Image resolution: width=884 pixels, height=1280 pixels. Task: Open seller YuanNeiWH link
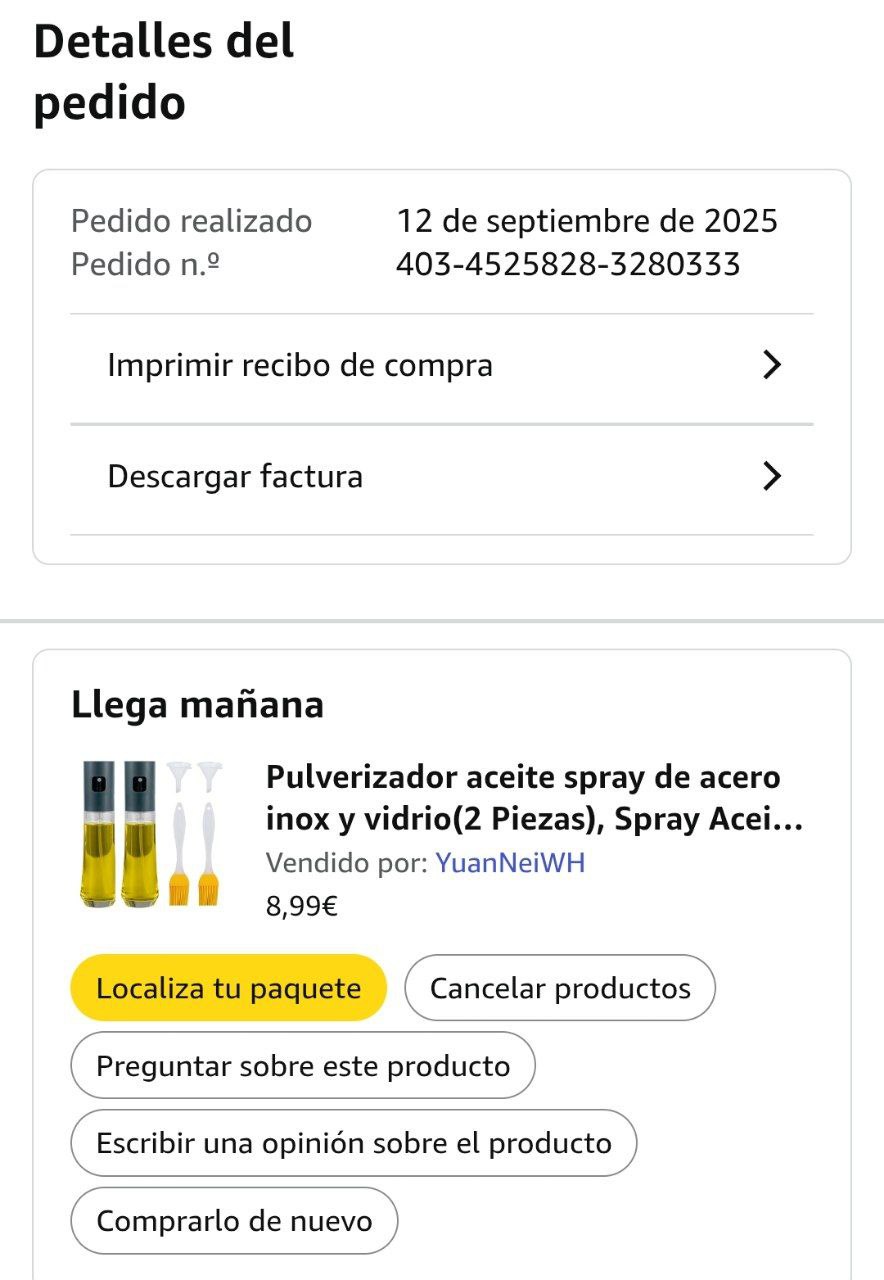click(510, 863)
